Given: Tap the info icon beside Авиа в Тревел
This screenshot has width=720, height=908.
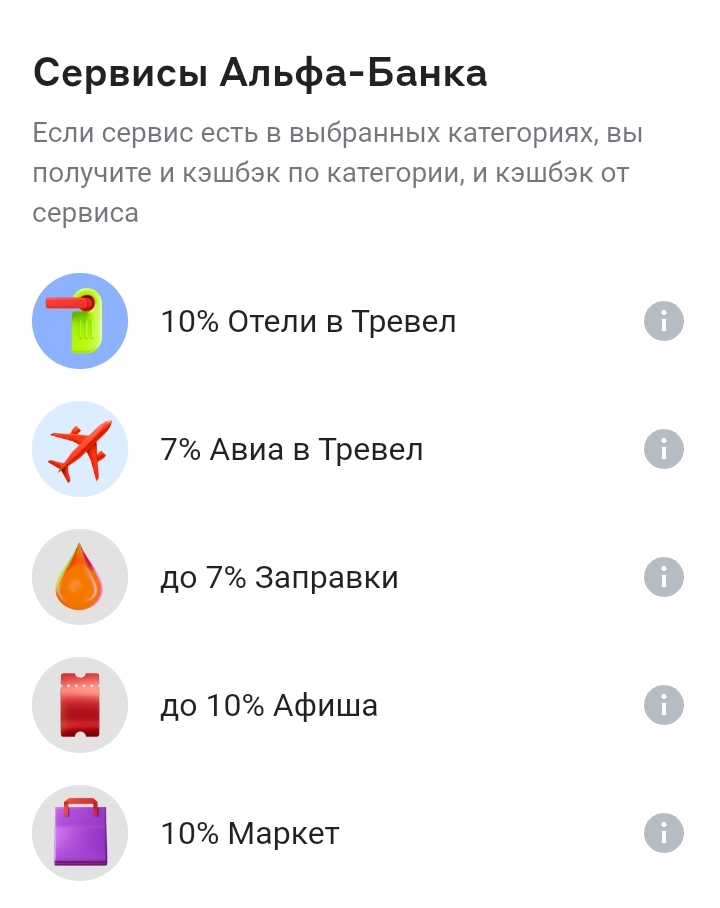Looking at the screenshot, I should (663, 449).
